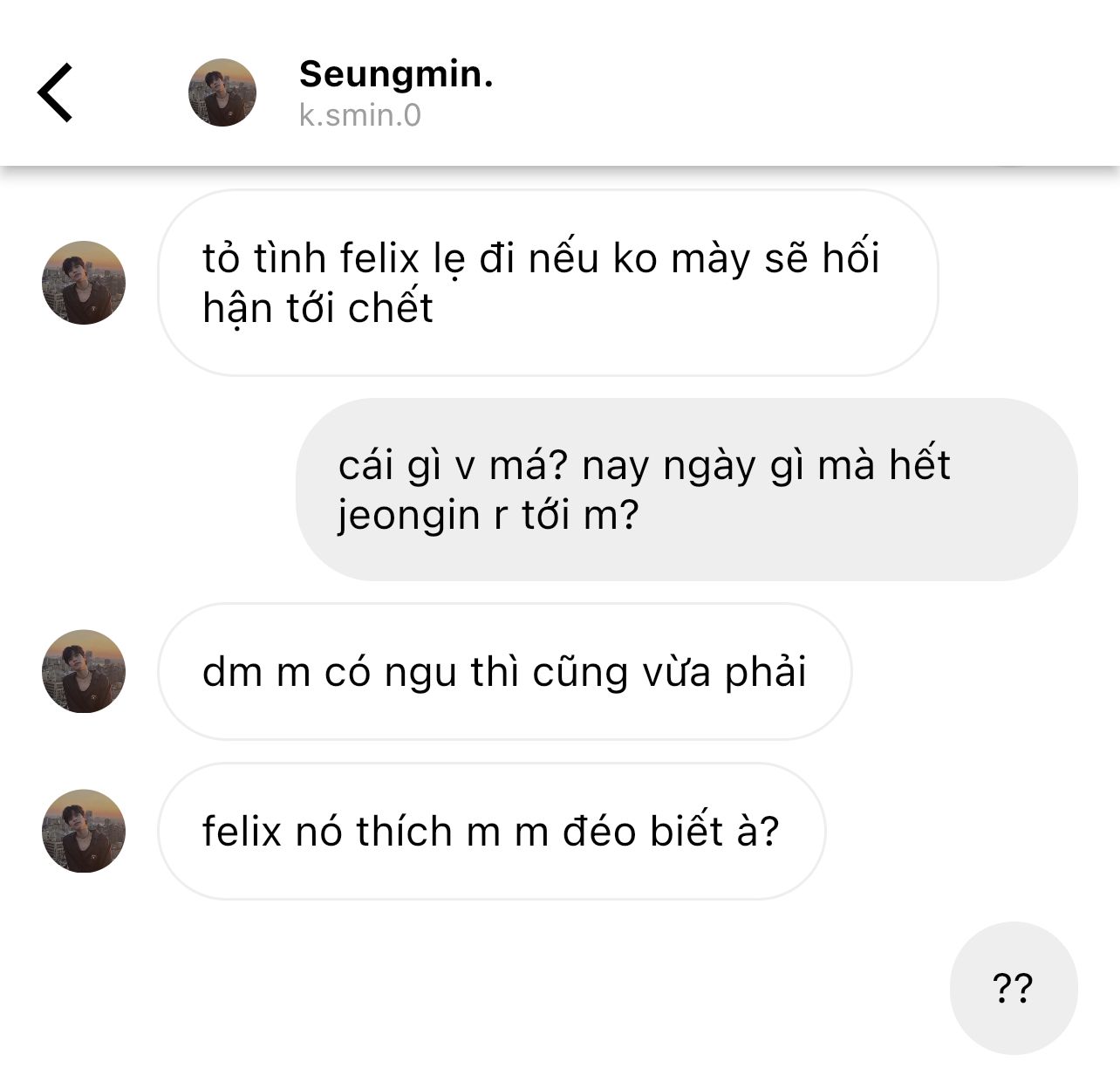Tap the avatar beside the 'tỏ tình felix' message
Image resolution: width=1120 pixels, height=1069 pixels.
[x=84, y=283]
